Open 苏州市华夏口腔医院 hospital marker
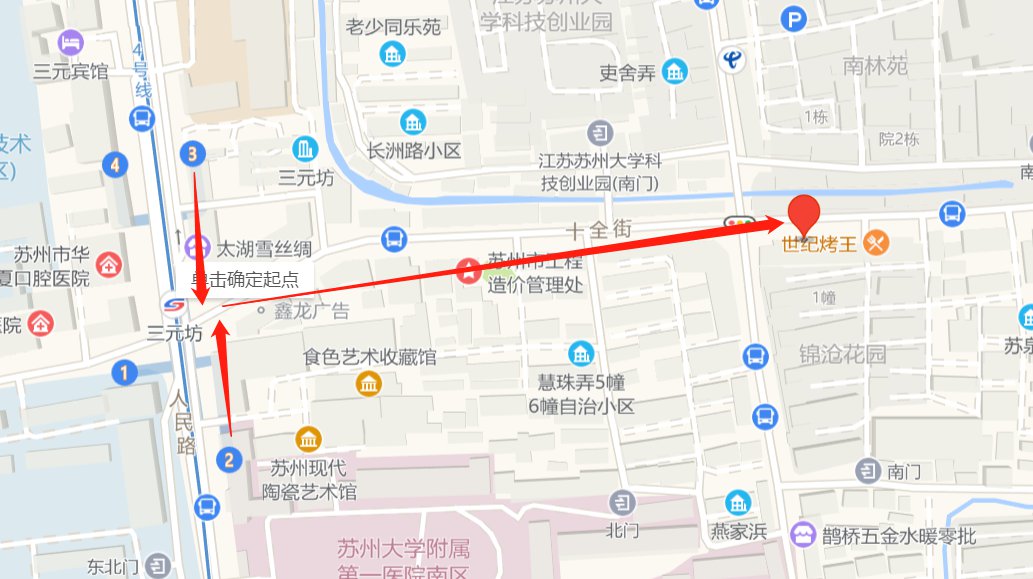1033x579 pixels. (x=109, y=266)
